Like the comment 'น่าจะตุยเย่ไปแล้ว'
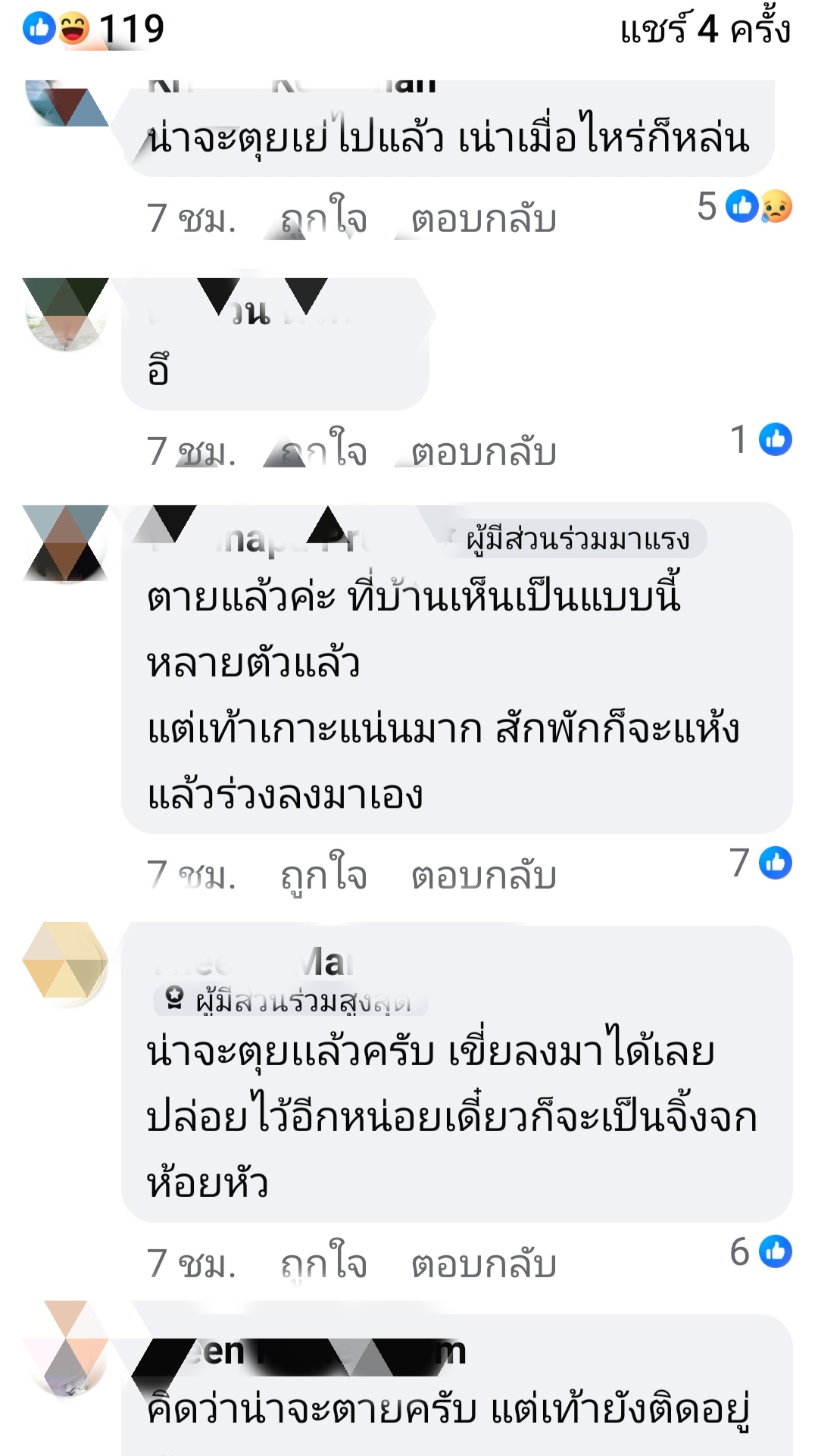This screenshot has height=1456, width=818. pos(323,220)
